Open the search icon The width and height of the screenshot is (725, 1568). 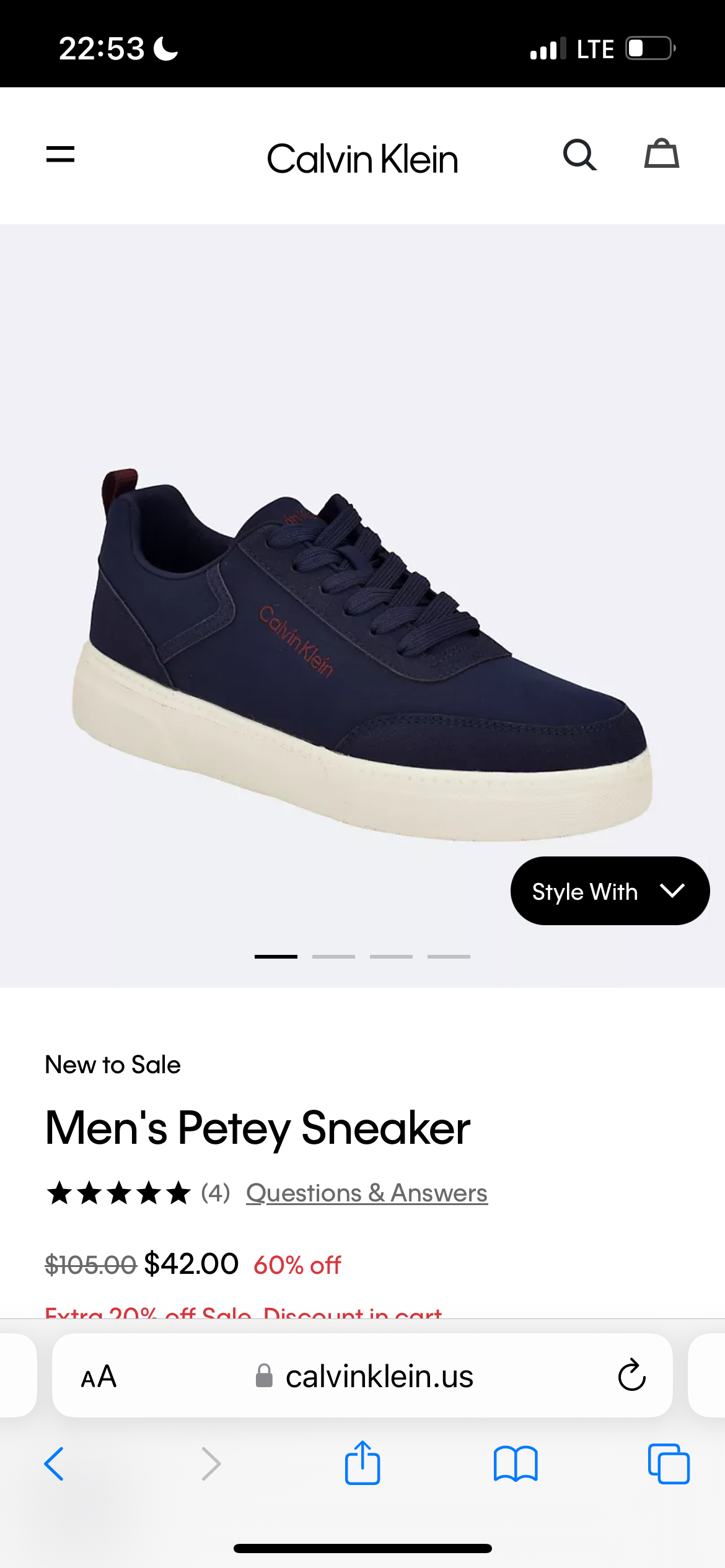coord(579,155)
